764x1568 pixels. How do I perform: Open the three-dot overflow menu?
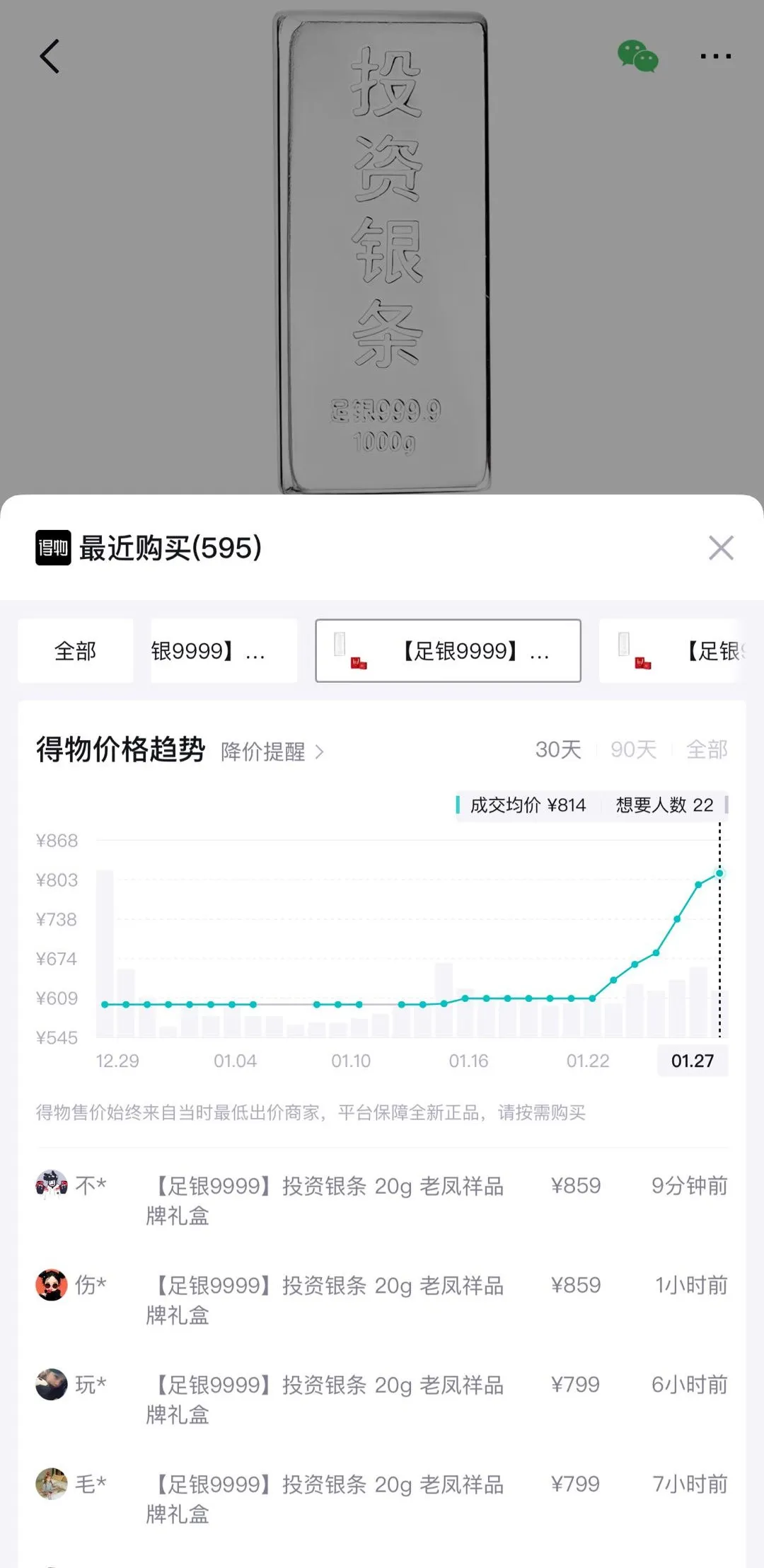[715, 56]
